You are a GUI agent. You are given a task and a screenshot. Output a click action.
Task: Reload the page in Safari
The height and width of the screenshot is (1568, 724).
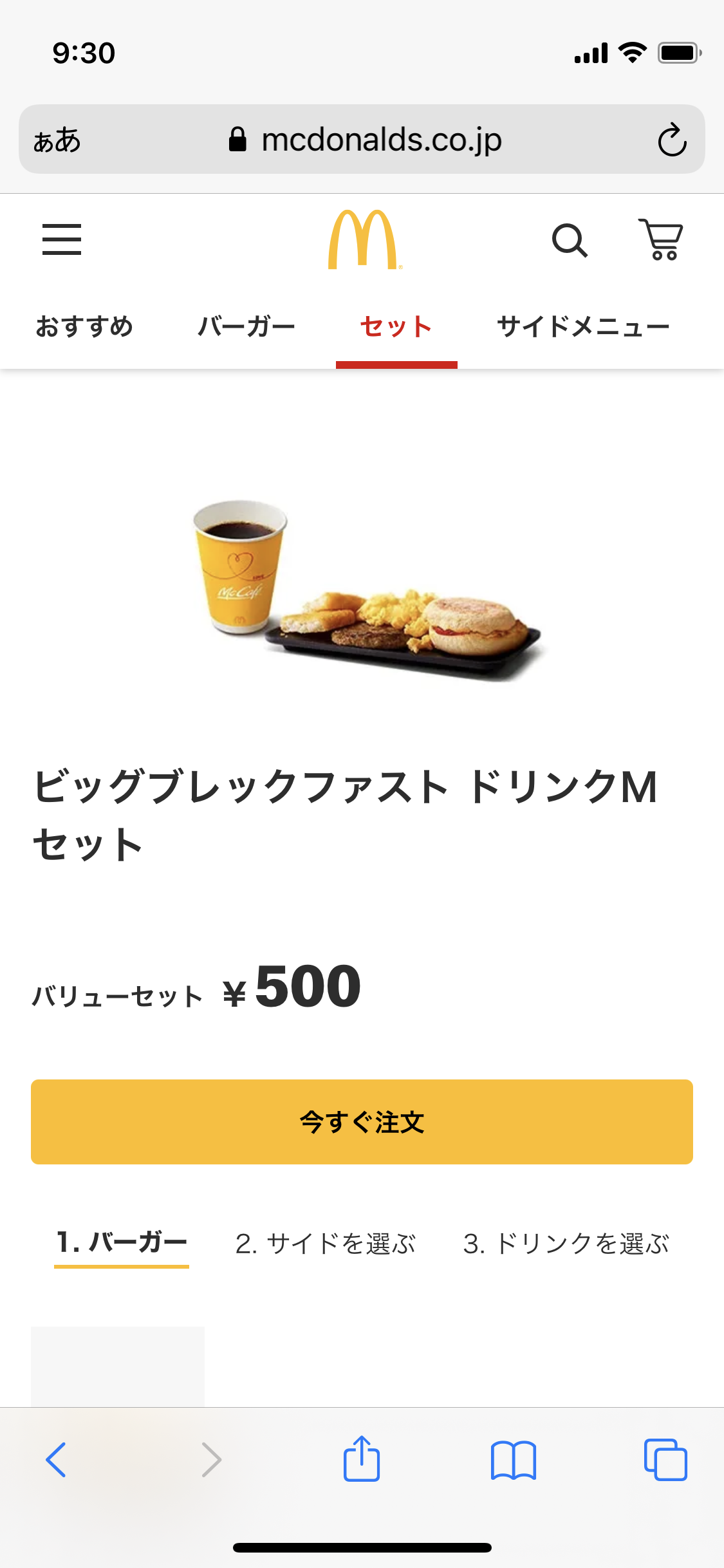tap(672, 140)
